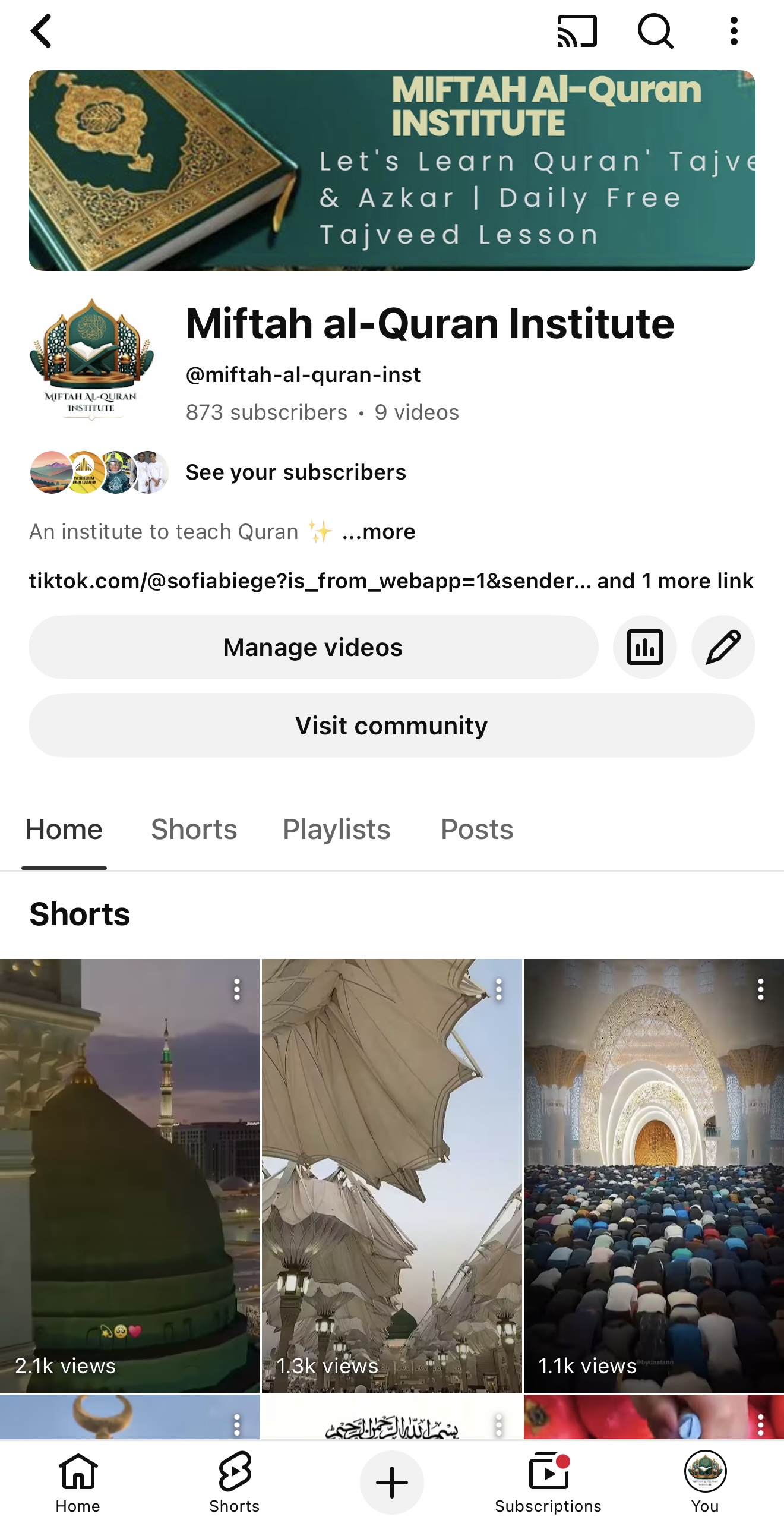Edit the channel with the pencil icon
The height and width of the screenshot is (1539, 784).
pos(723,646)
